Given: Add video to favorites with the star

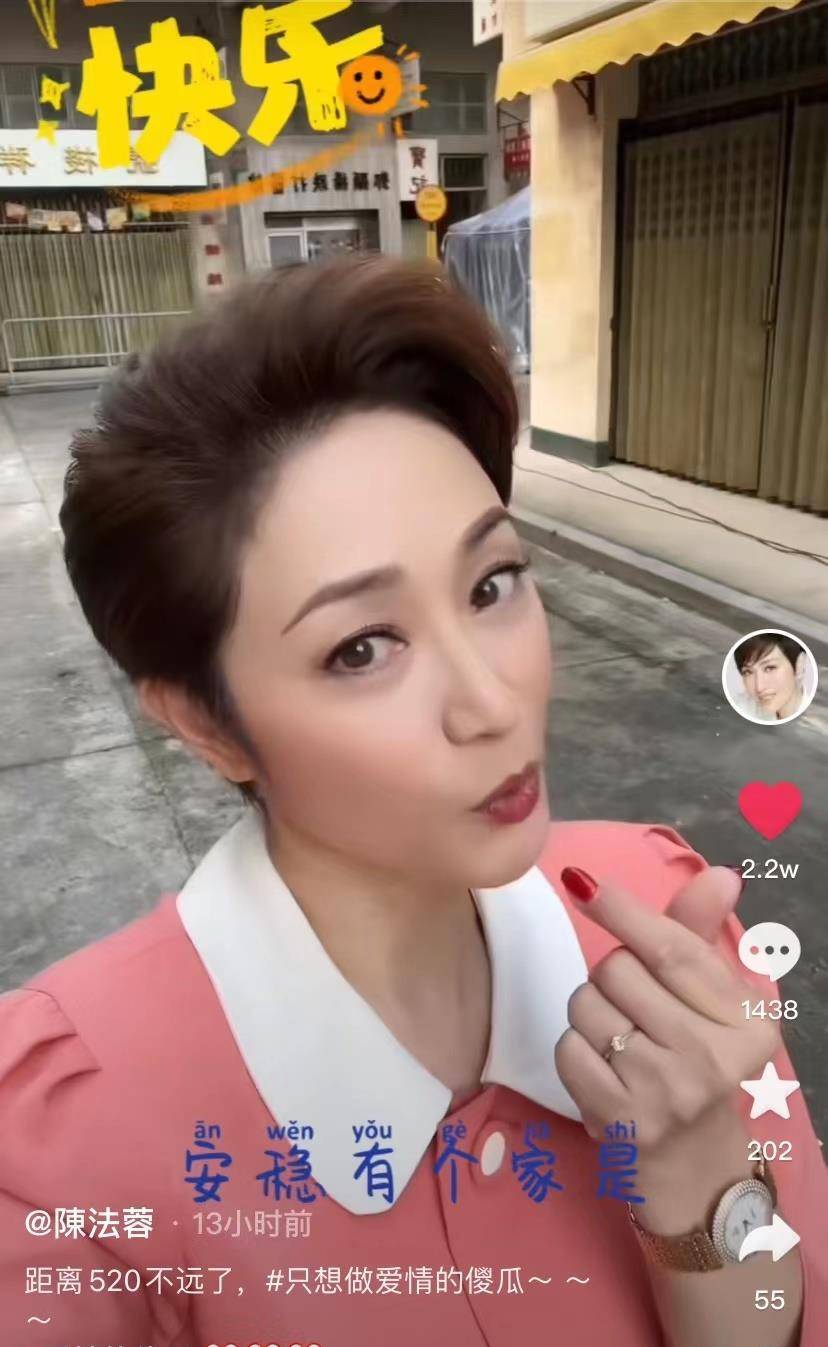Looking at the screenshot, I should point(769,1092).
